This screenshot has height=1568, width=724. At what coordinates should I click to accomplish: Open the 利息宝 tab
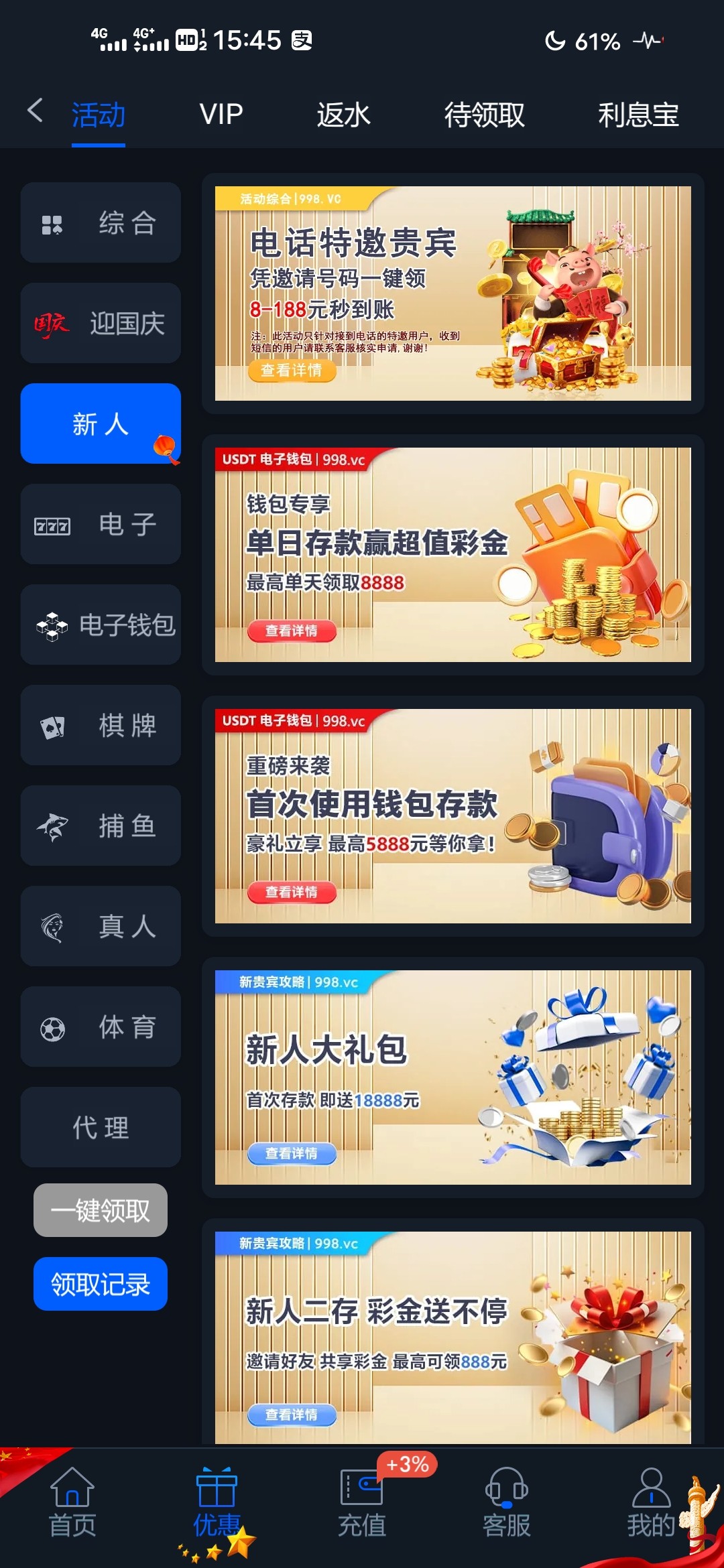(638, 115)
